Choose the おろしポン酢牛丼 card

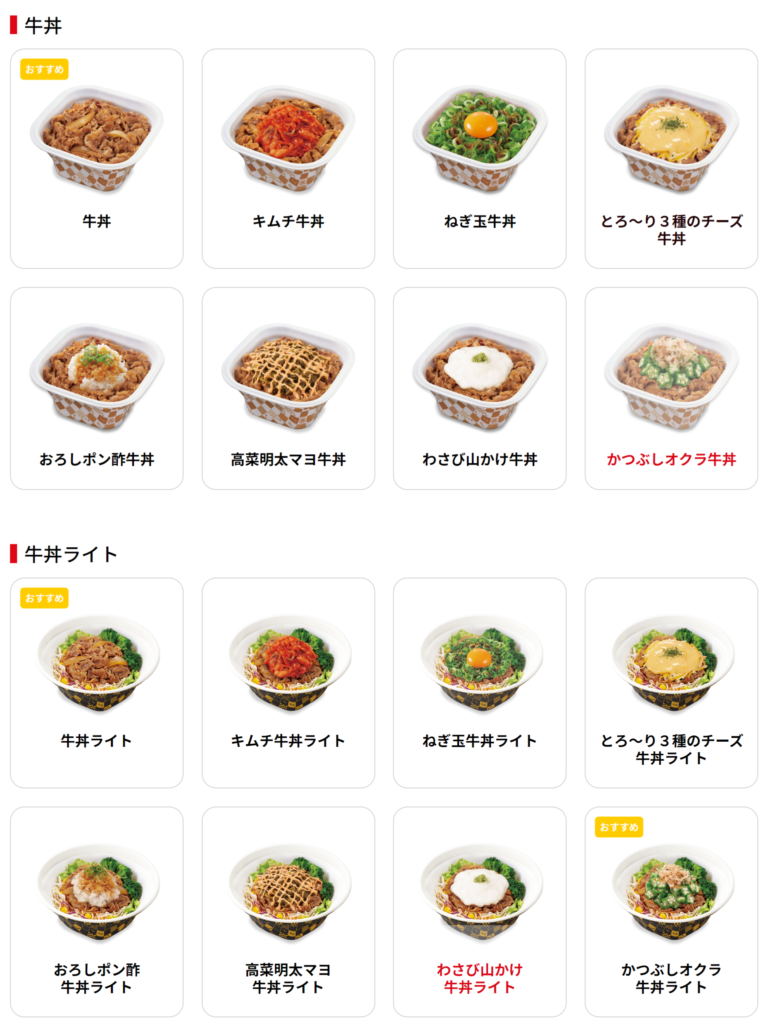click(x=97, y=388)
